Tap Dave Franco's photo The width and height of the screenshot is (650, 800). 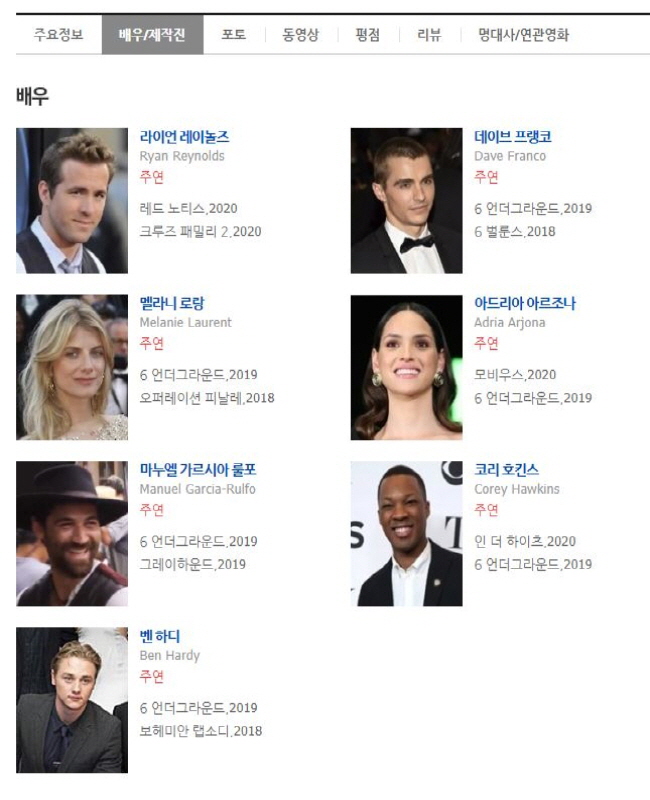(406, 200)
